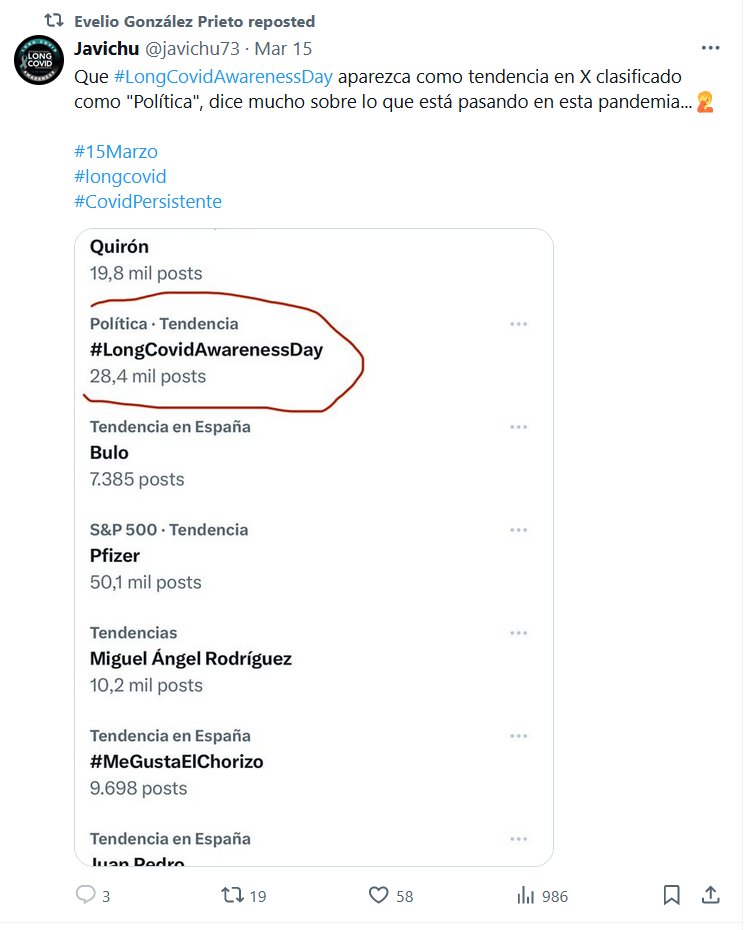The image size is (746, 930).
Task: Open the attached trends screenshot
Action: click(x=314, y=547)
